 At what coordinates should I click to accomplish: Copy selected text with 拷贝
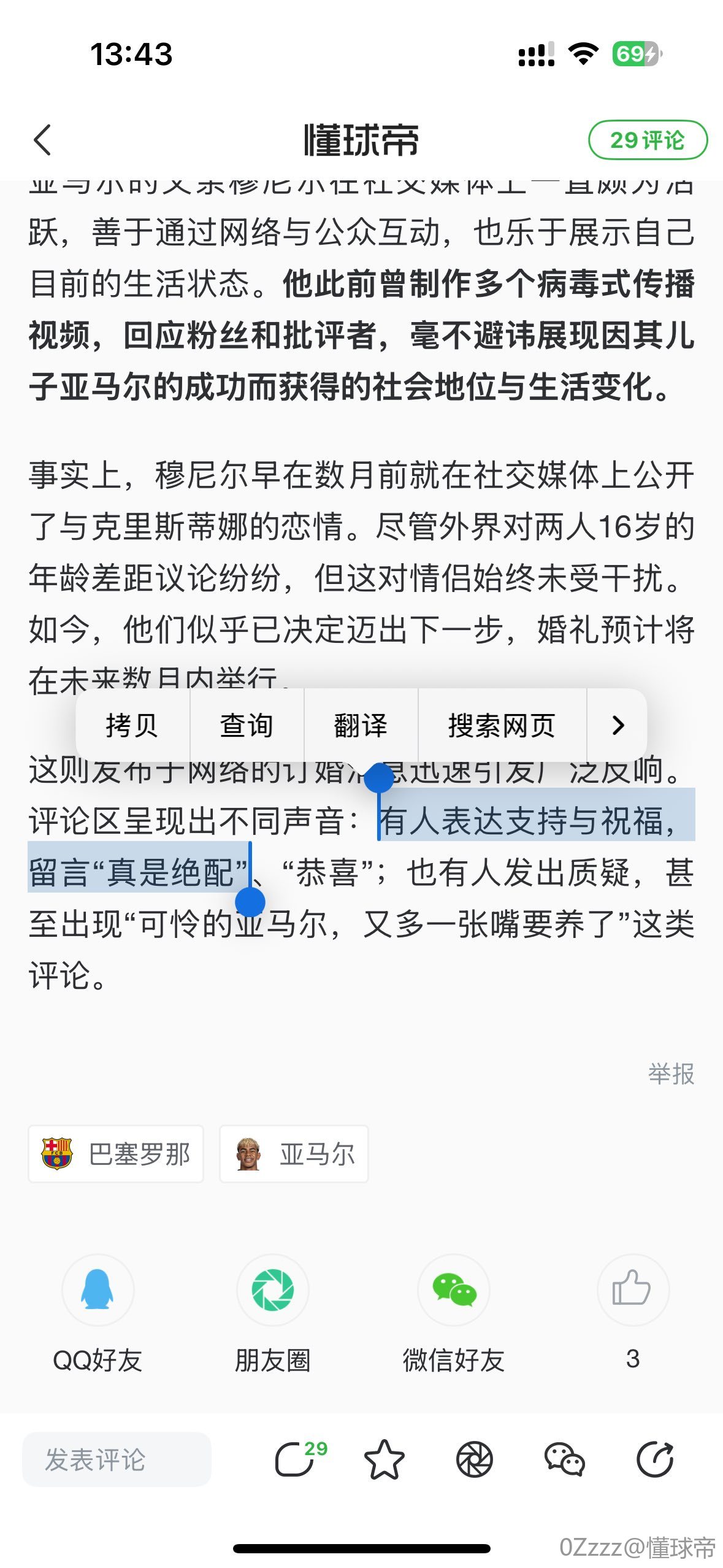pos(132,725)
